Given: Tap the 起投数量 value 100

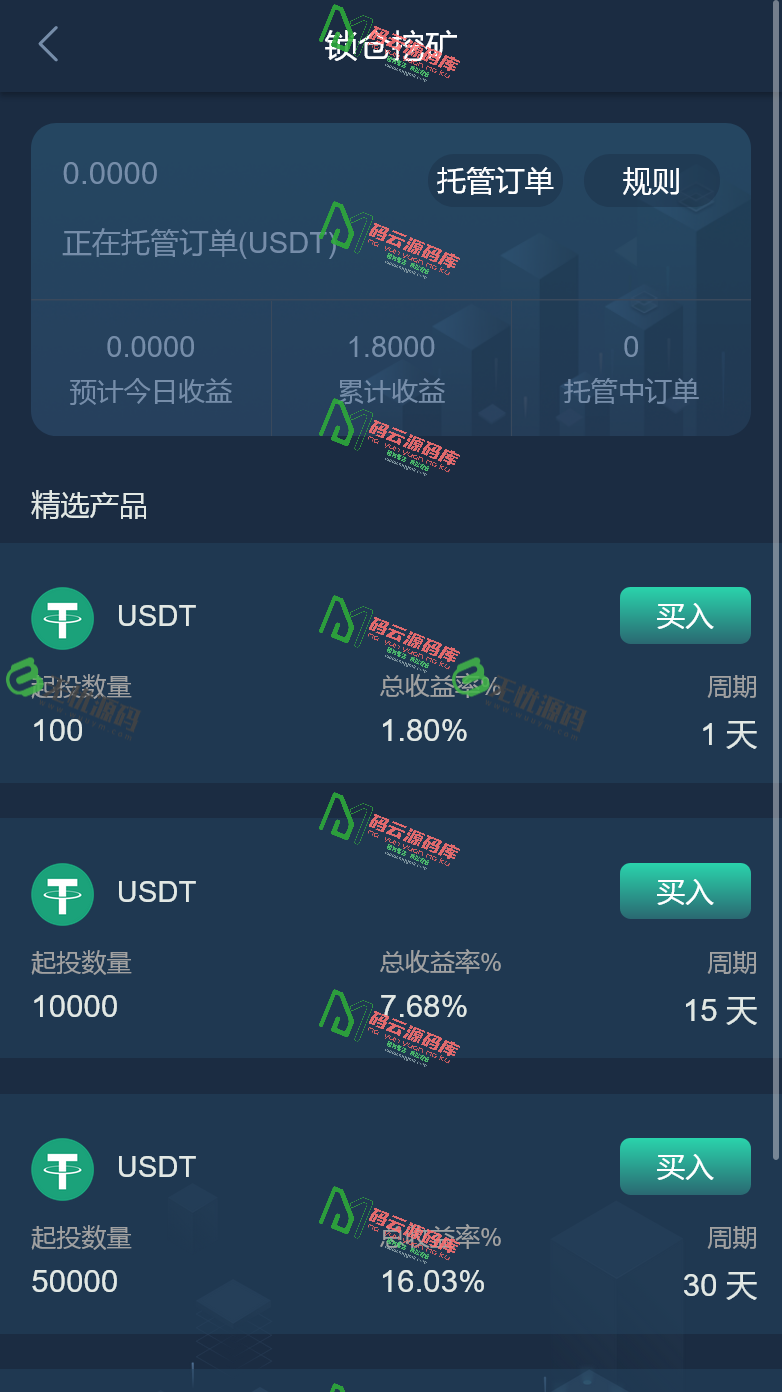Looking at the screenshot, I should (56, 731).
